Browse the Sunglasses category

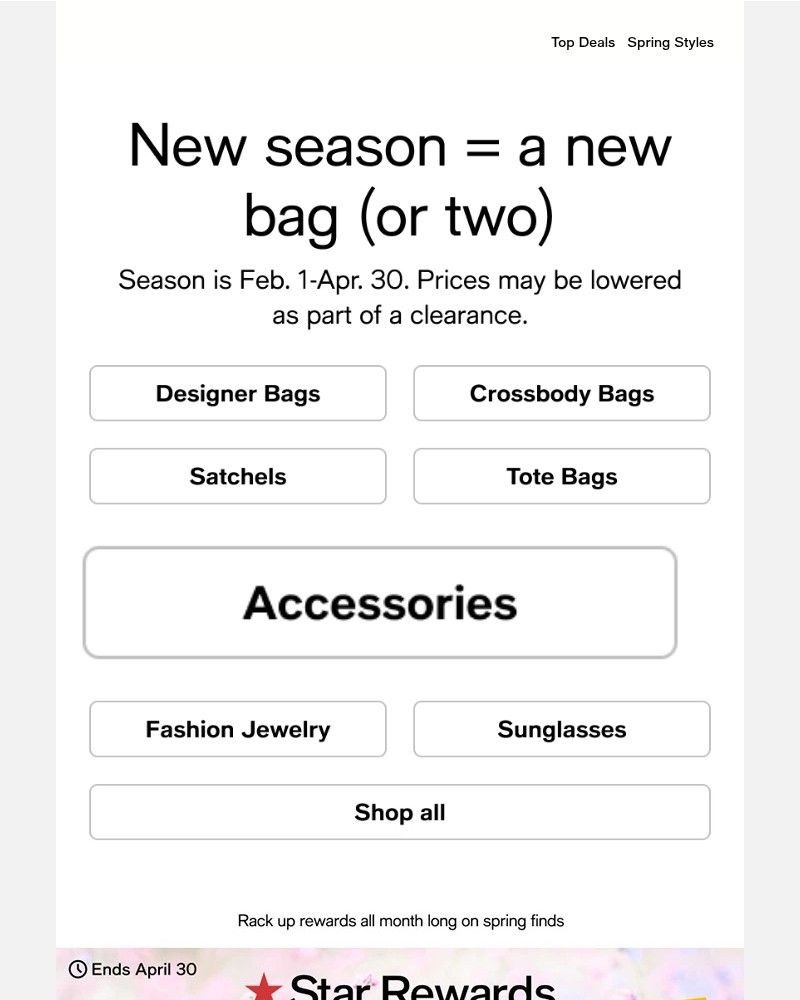[561, 729]
